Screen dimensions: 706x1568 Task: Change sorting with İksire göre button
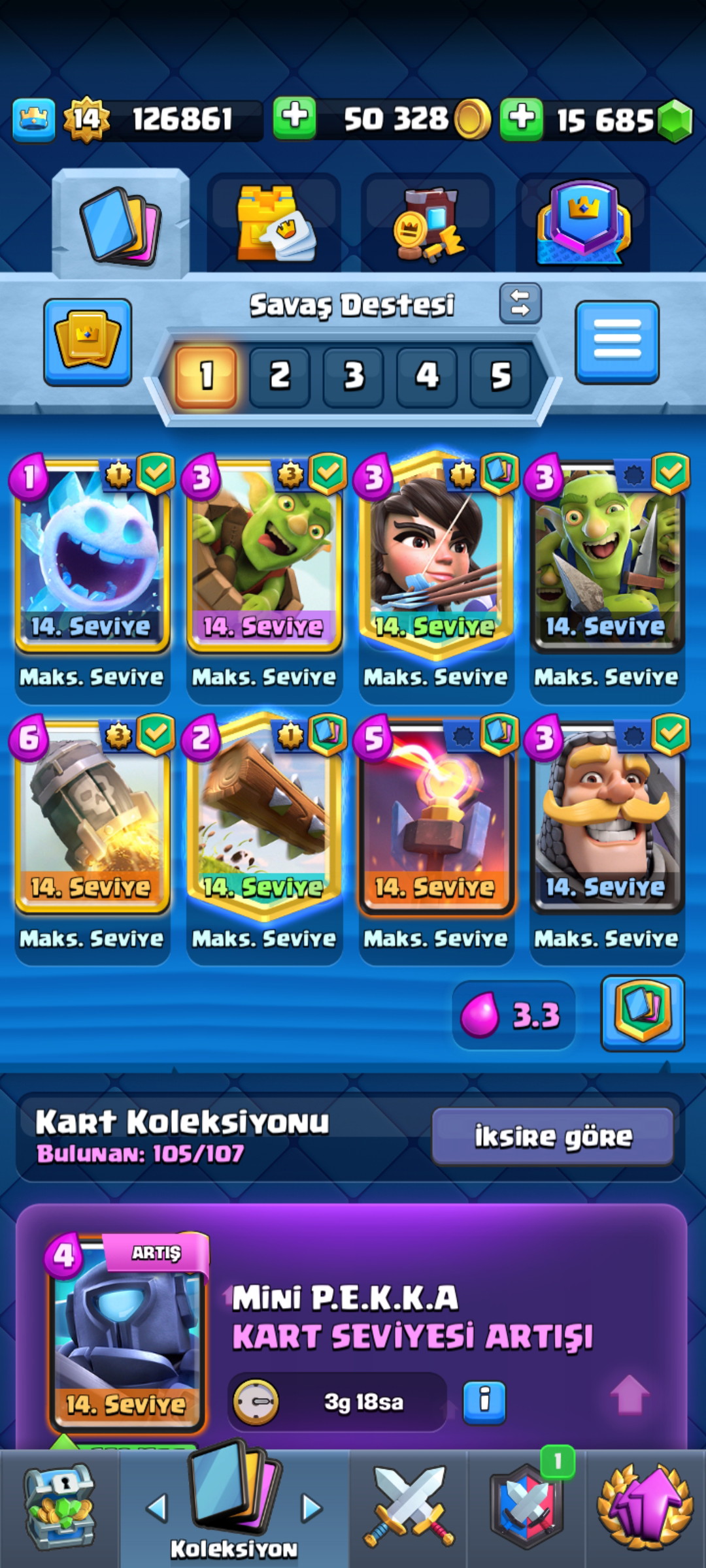[x=552, y=1137]
